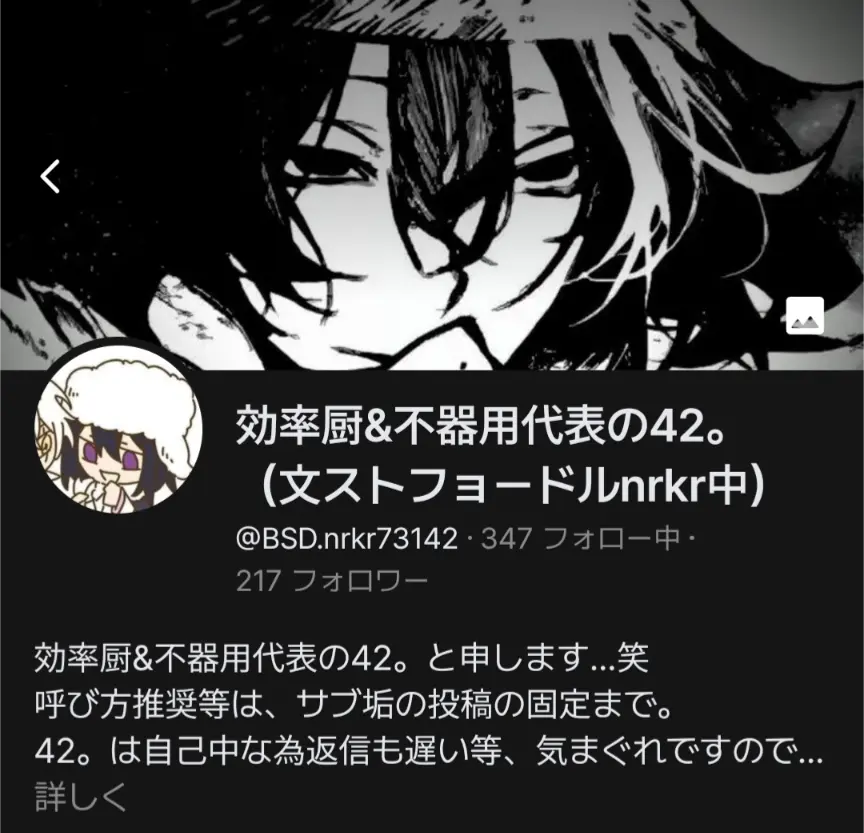Open the round profile avatar picture
Image resolution: width=864 pixels, height=833 pixels.
tap(118, 430)
